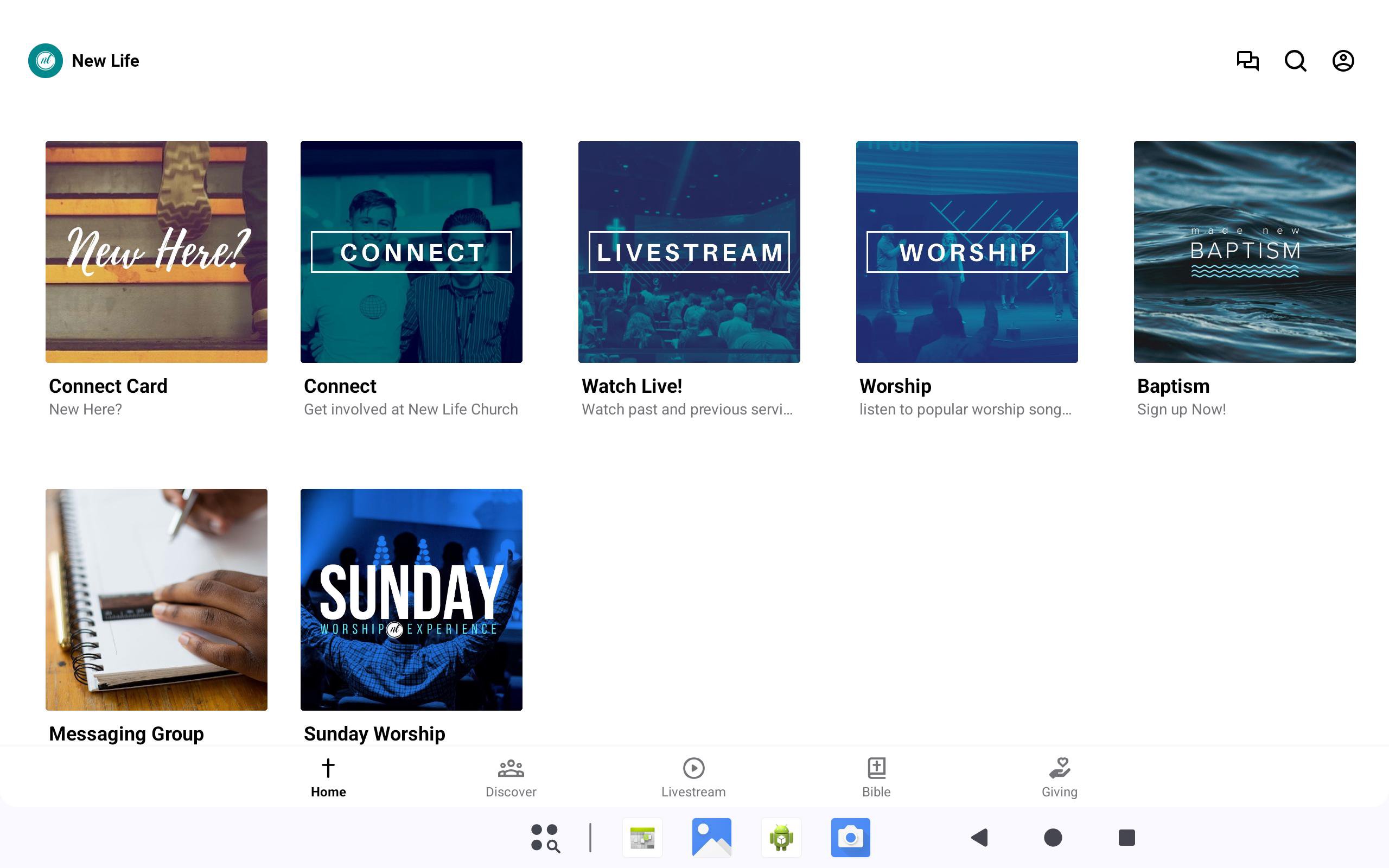Open the camera app in the taskbar
This screenshot has width=1389, height=868.
click(x=850, y=838)
